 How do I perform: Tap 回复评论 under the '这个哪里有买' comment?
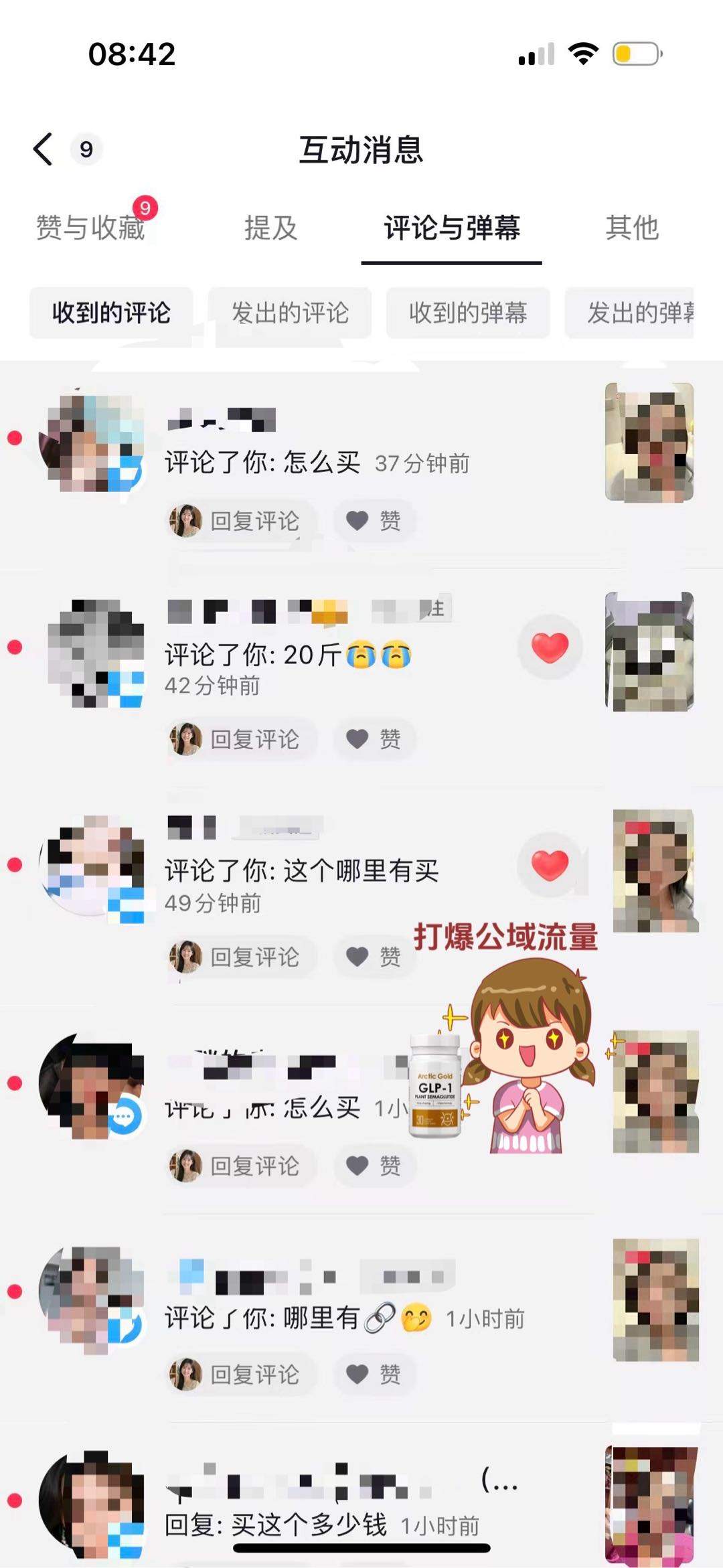(241, 956)
